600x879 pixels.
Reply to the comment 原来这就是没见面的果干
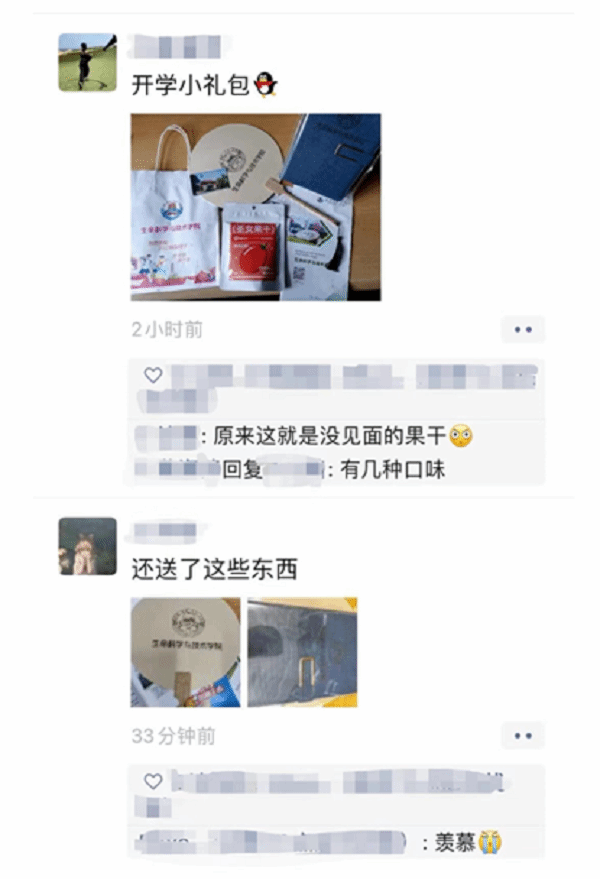(x=336, y=436)
